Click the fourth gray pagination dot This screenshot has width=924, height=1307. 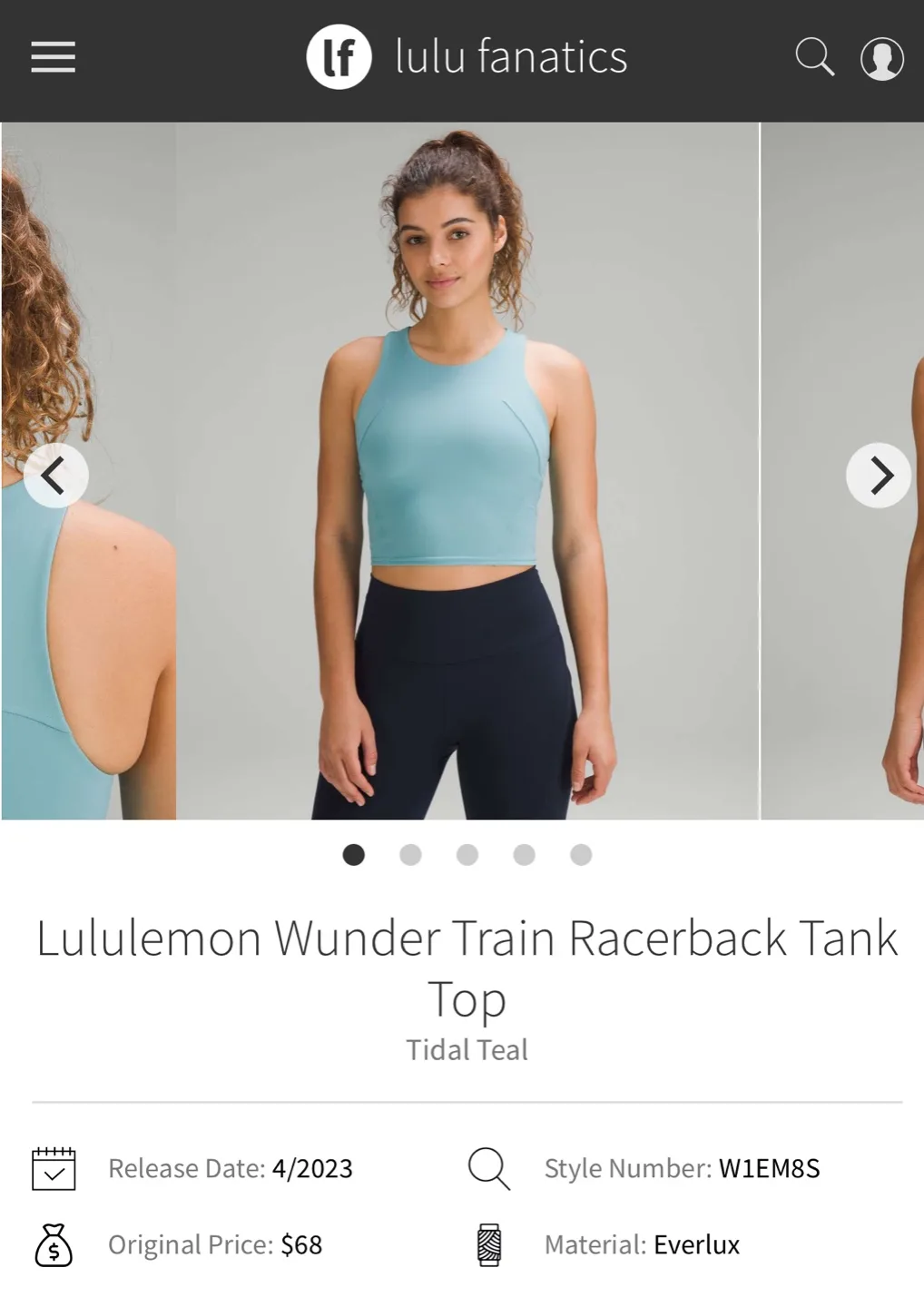pyautogui.click(x=524, y=855)
